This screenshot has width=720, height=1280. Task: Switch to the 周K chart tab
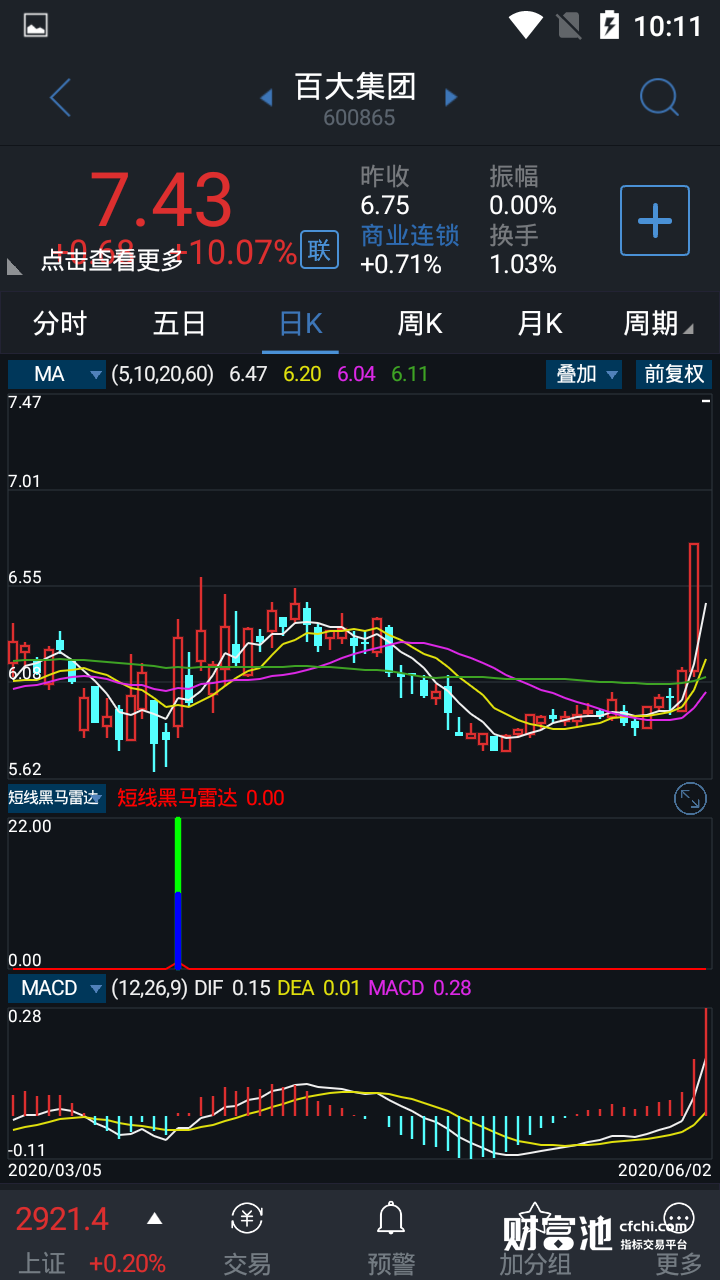point(420,324)
